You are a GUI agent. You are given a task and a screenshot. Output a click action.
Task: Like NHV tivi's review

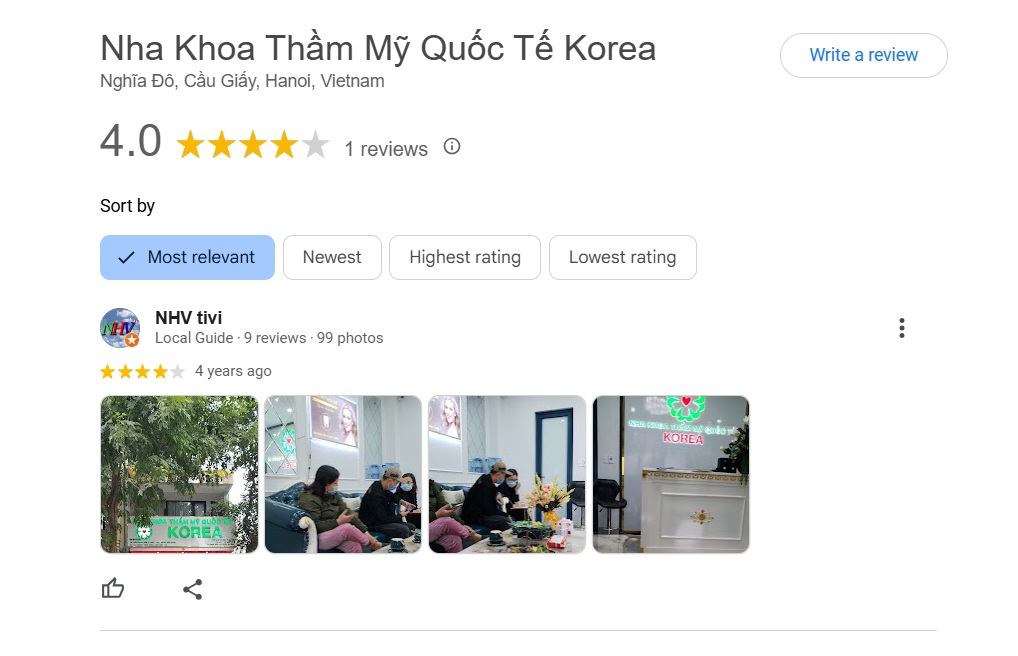click(113, 589)
